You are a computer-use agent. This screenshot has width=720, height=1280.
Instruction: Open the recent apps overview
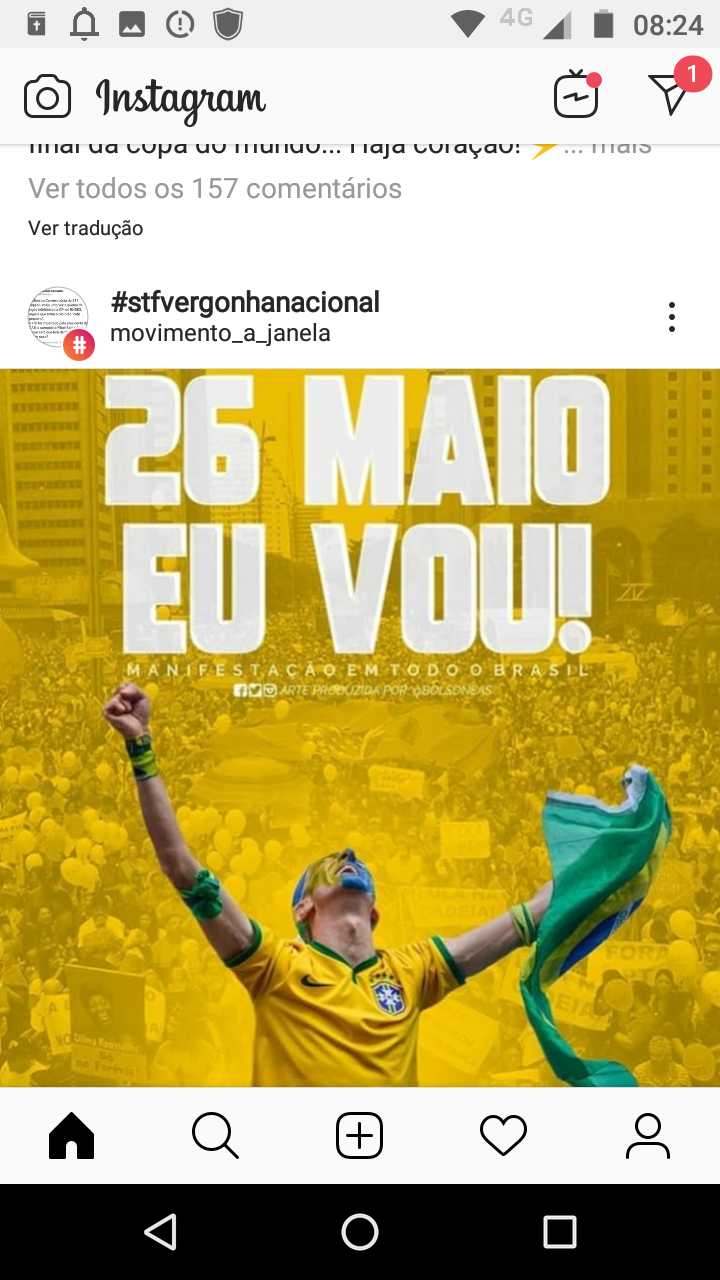point(559,1232)
